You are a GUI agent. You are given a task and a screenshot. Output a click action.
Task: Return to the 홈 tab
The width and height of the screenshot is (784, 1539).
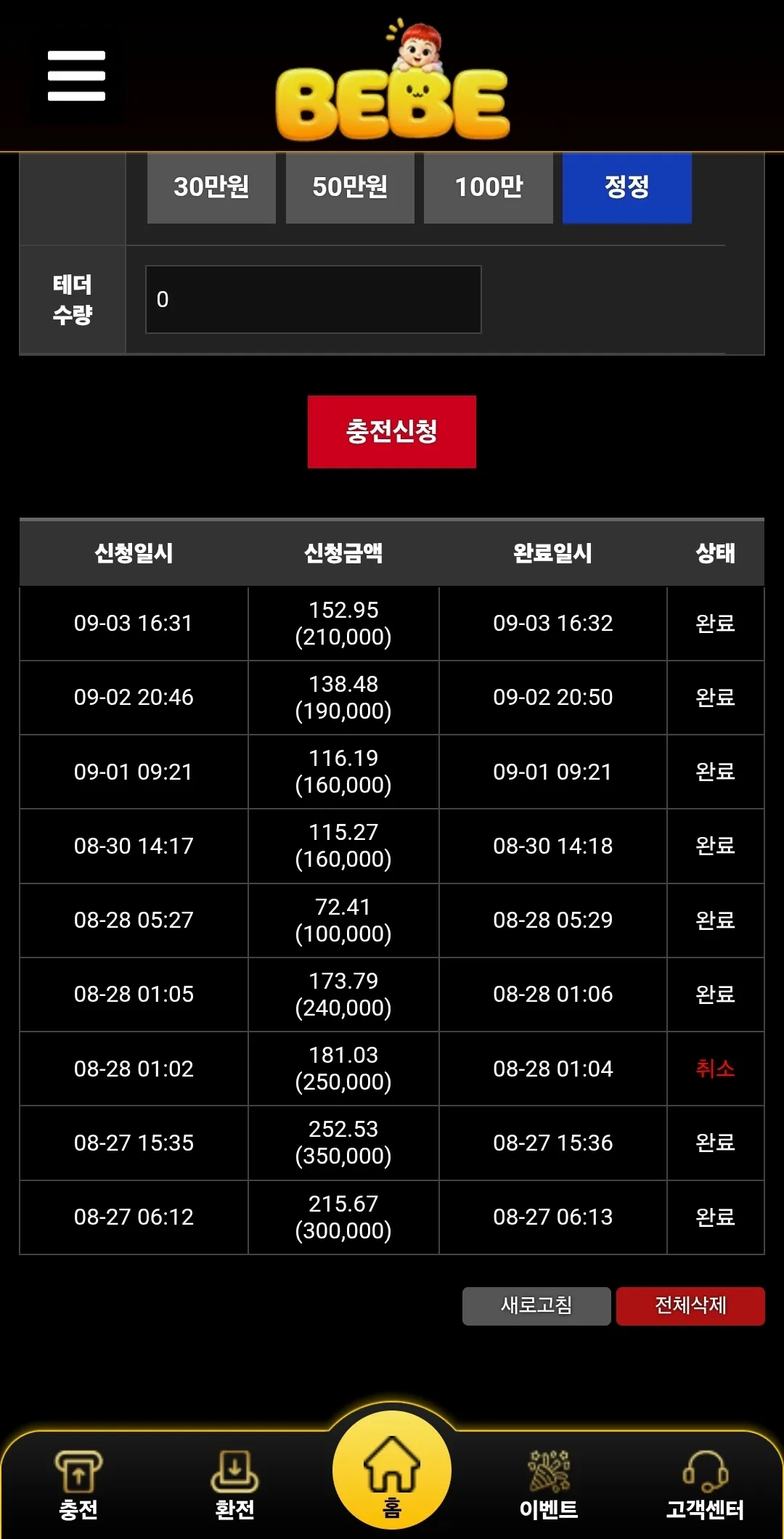392,1471
